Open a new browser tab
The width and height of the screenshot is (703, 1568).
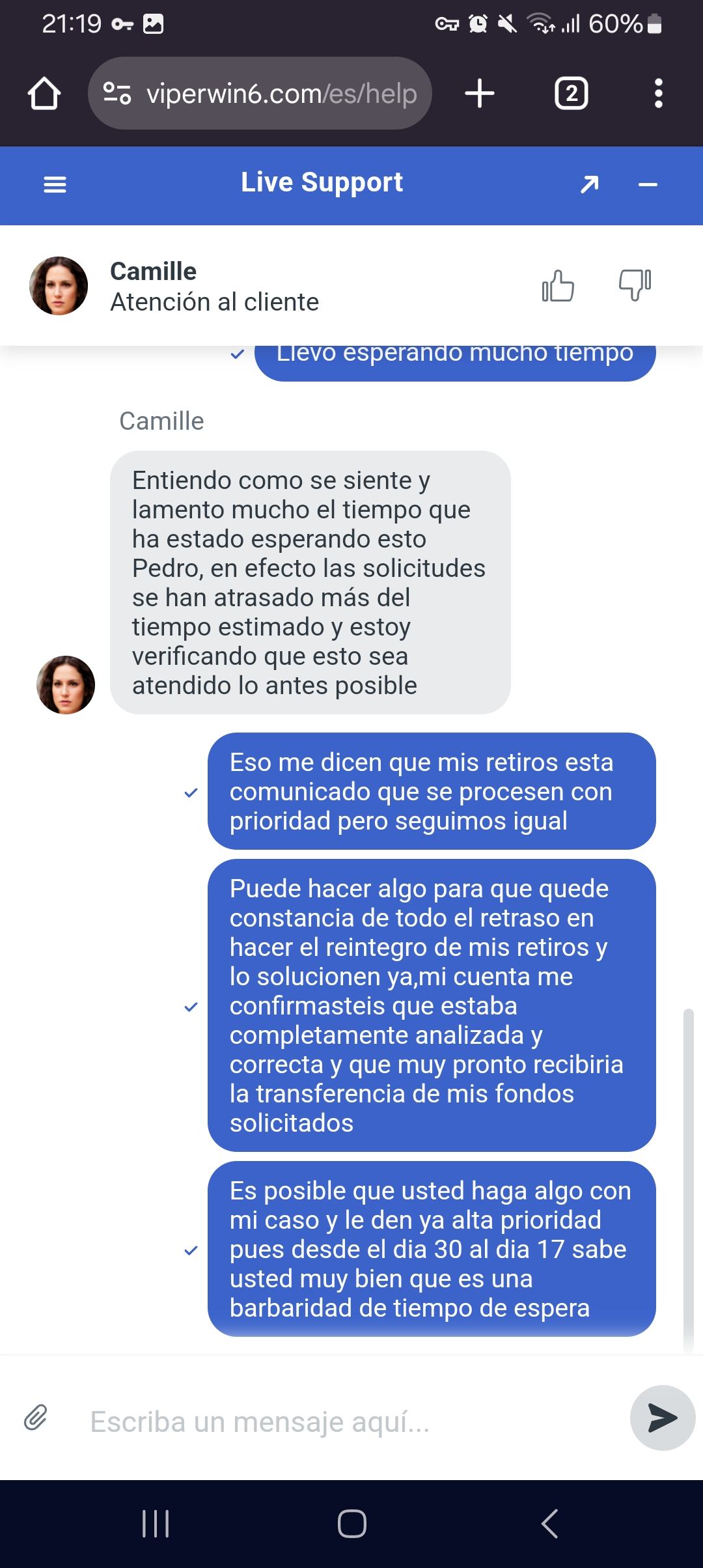pos(480,93)
